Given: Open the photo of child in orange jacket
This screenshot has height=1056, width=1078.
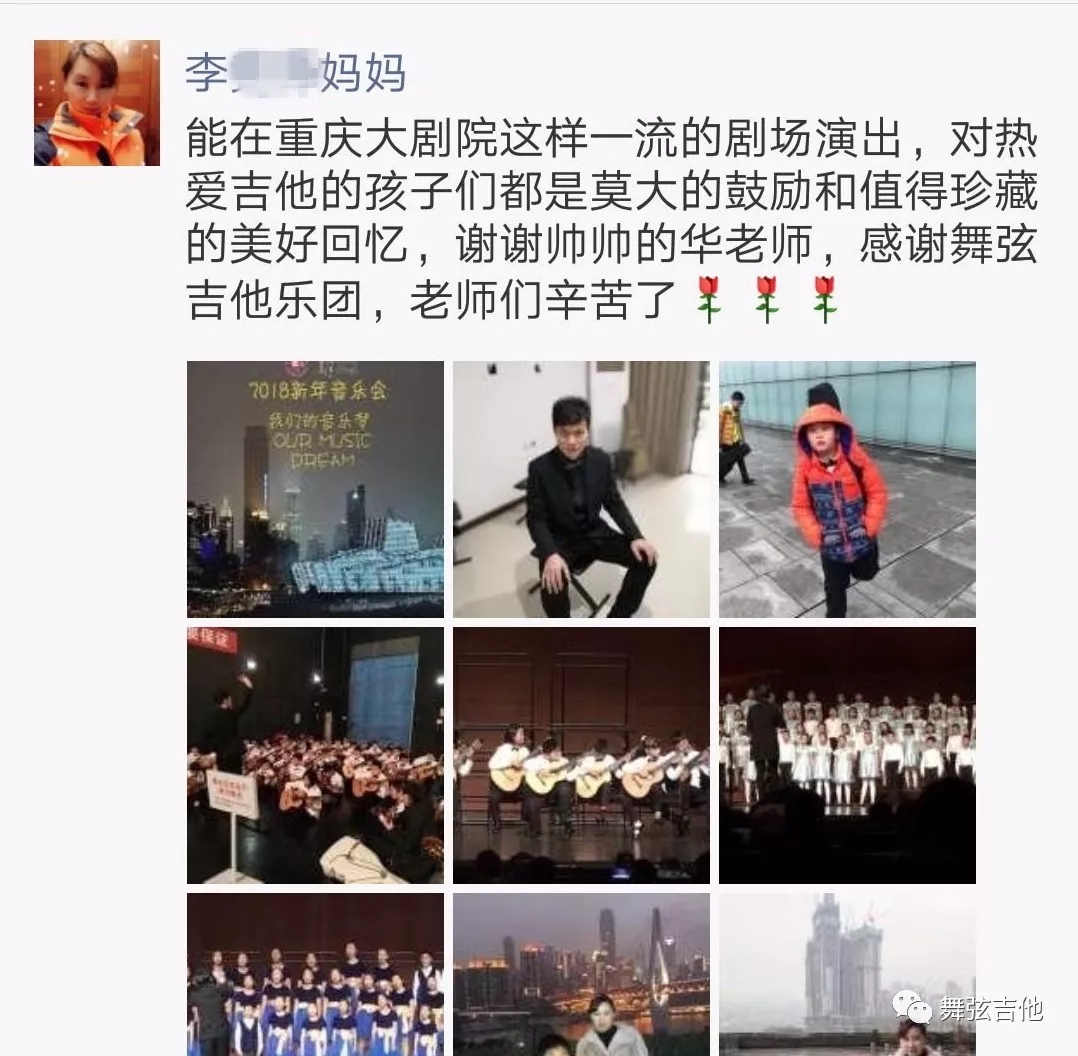Looking at the screenshot, I should point(847,489).
